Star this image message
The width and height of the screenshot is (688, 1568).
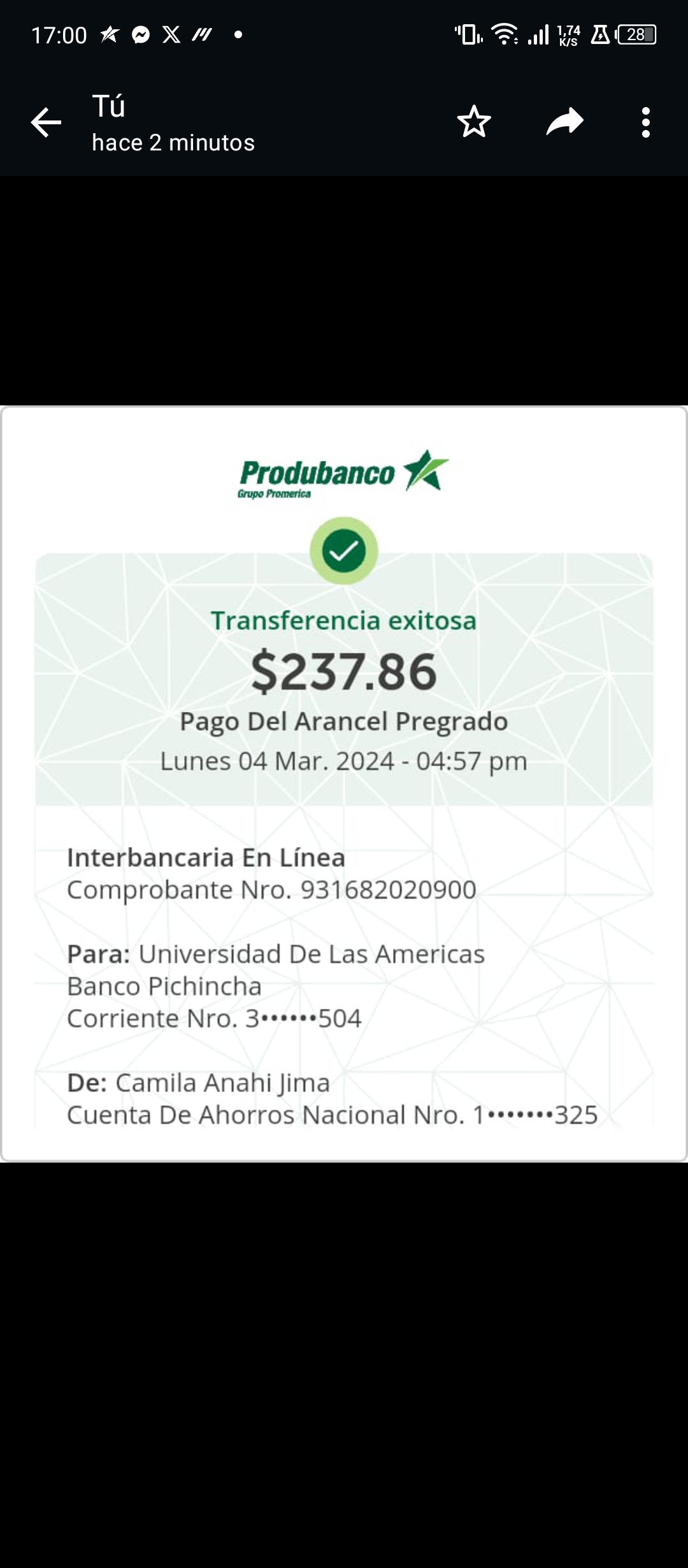pos(474,122)
